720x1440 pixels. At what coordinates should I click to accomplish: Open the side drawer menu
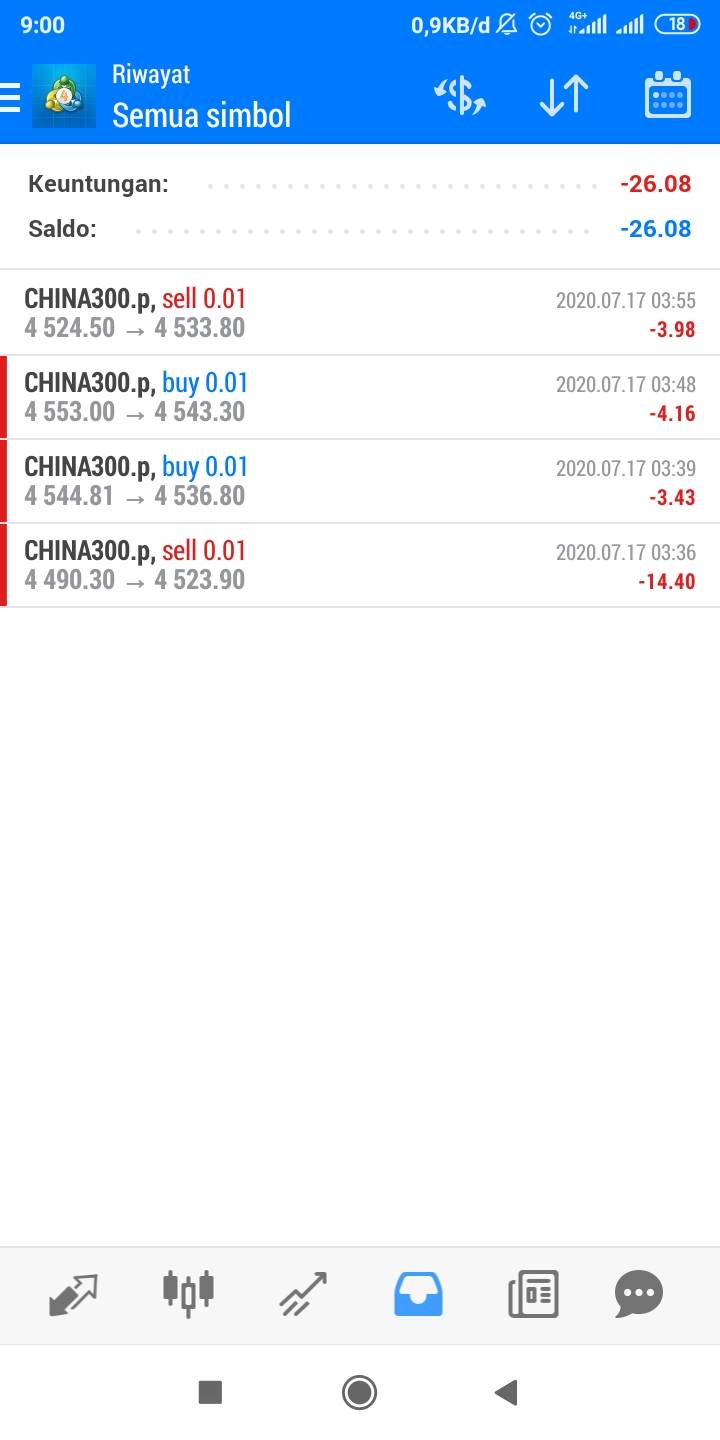click(12, 97)
